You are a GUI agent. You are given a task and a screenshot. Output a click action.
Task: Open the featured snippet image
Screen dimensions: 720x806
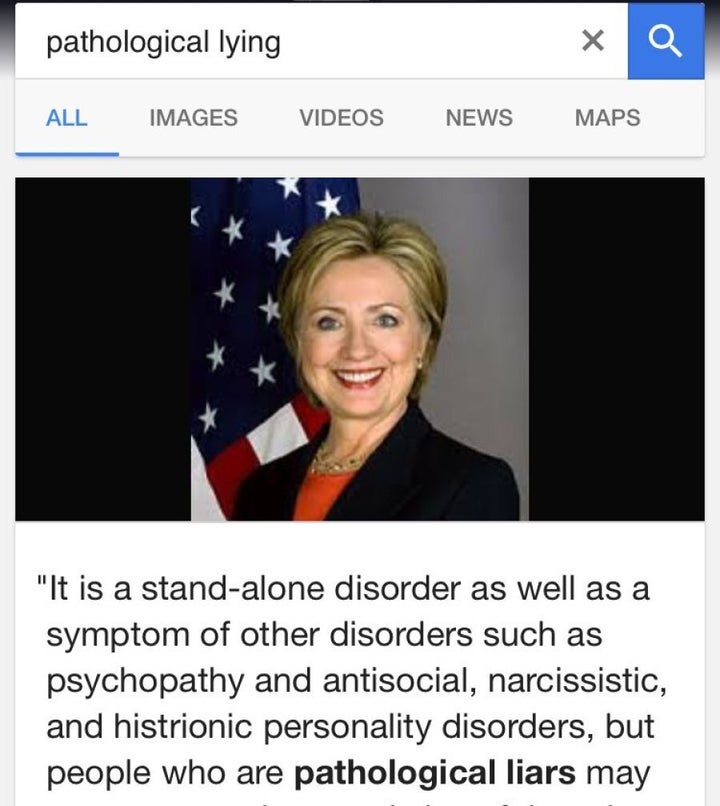click(x=360, y=349)
